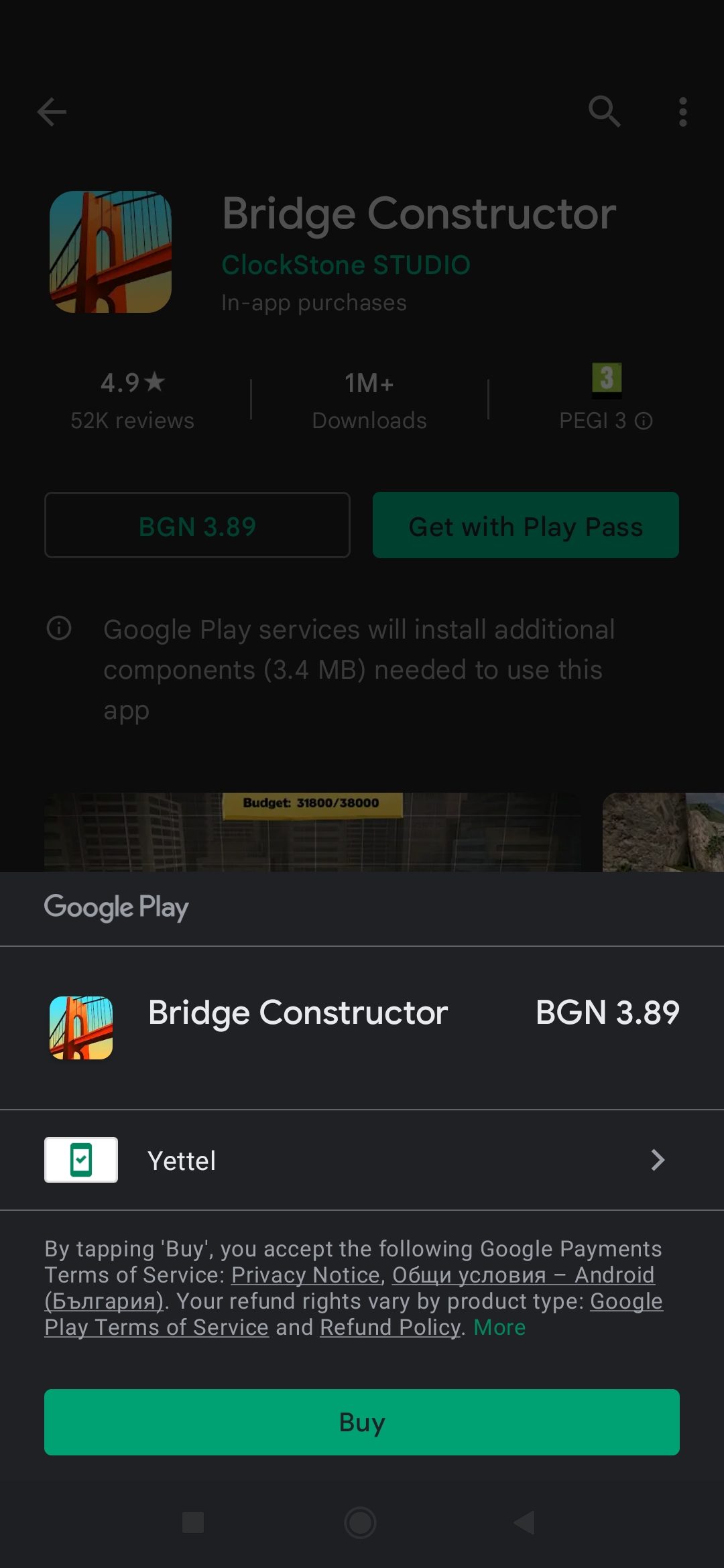Expand terms text with More

(x=499, y=1327)
